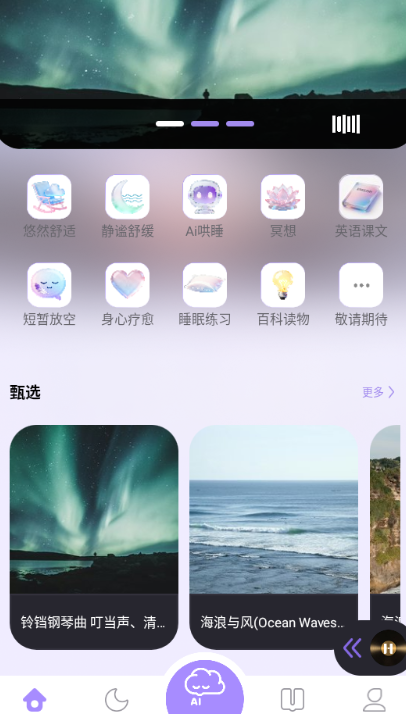Go to the profile tab
The image size is (406, 714).
(x=375, y=700)
